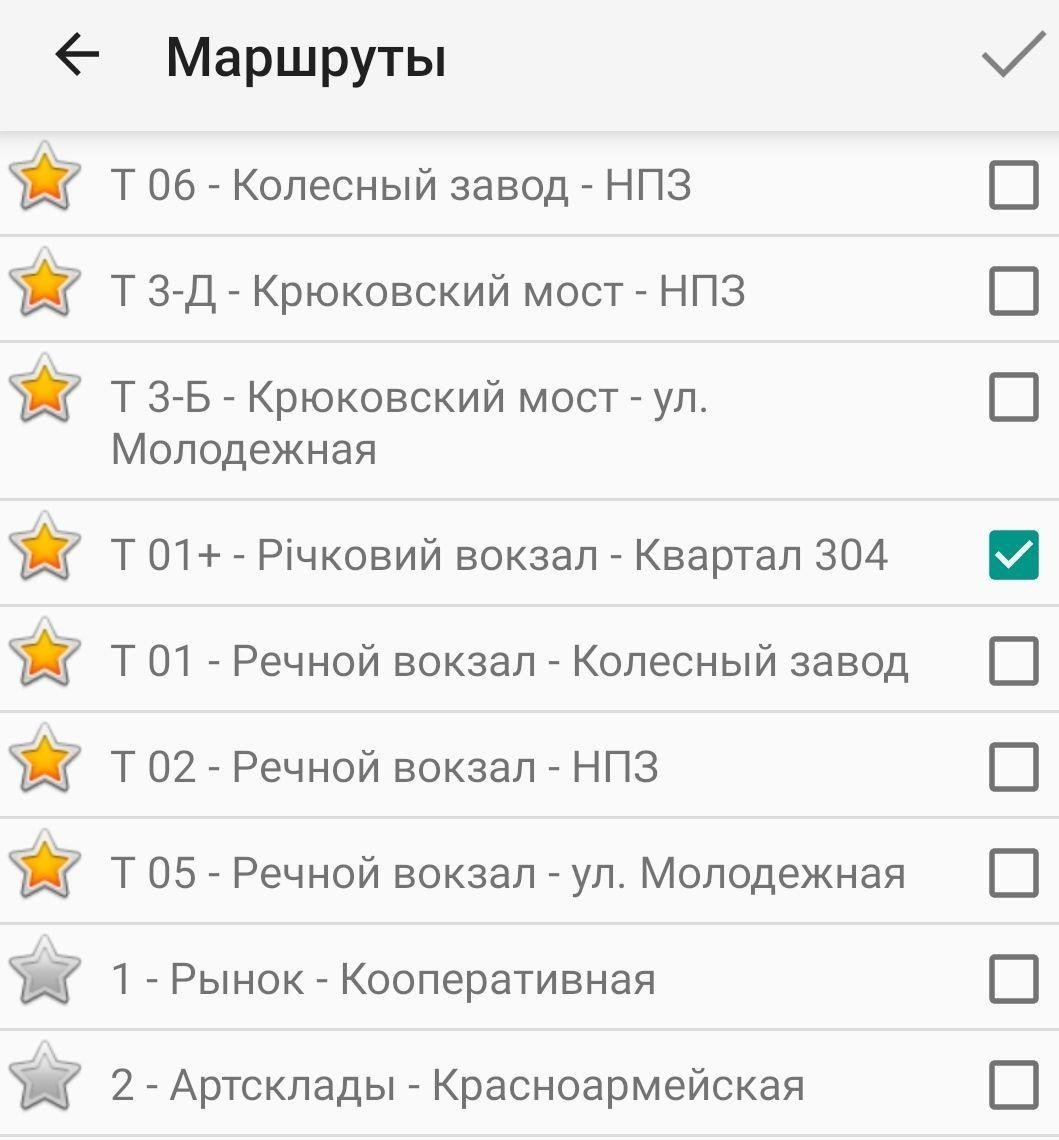Mark 2 - Артсклады route as favorite
This screenshot has width=1059, height=1140.
[45, 1077]
